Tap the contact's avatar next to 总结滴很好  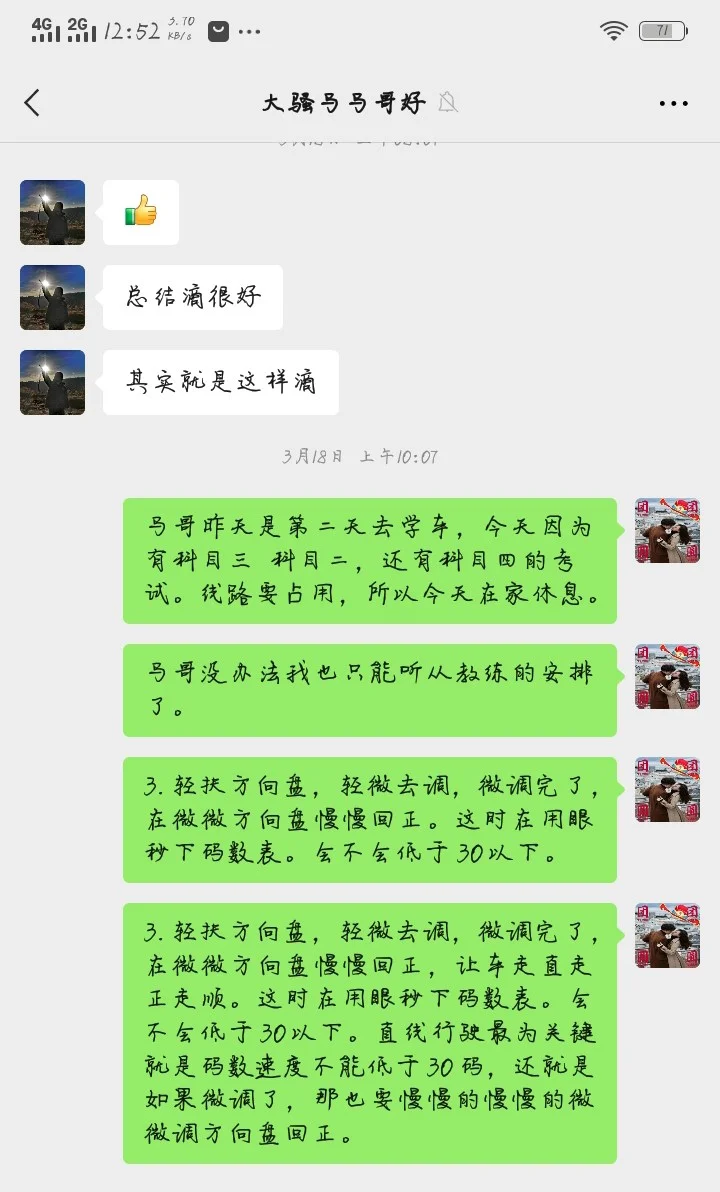pyautogui.click(x=52, y=297)
